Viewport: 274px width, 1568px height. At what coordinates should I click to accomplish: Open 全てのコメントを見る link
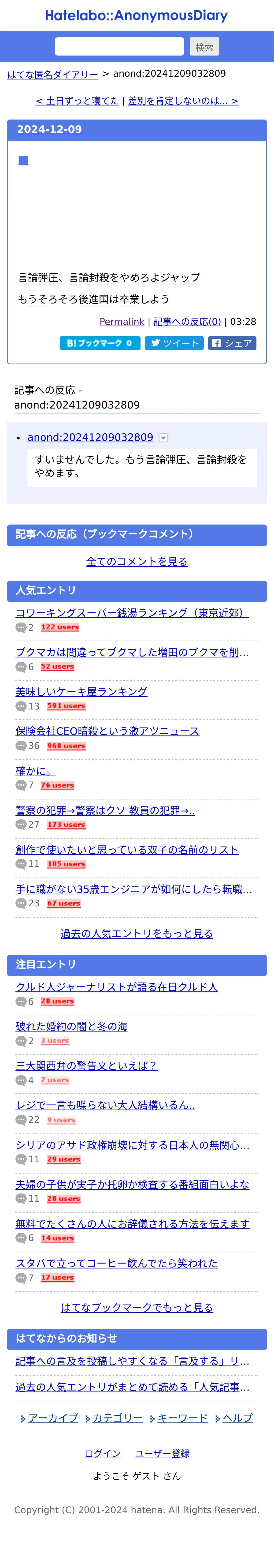click(x=137, y=561)
